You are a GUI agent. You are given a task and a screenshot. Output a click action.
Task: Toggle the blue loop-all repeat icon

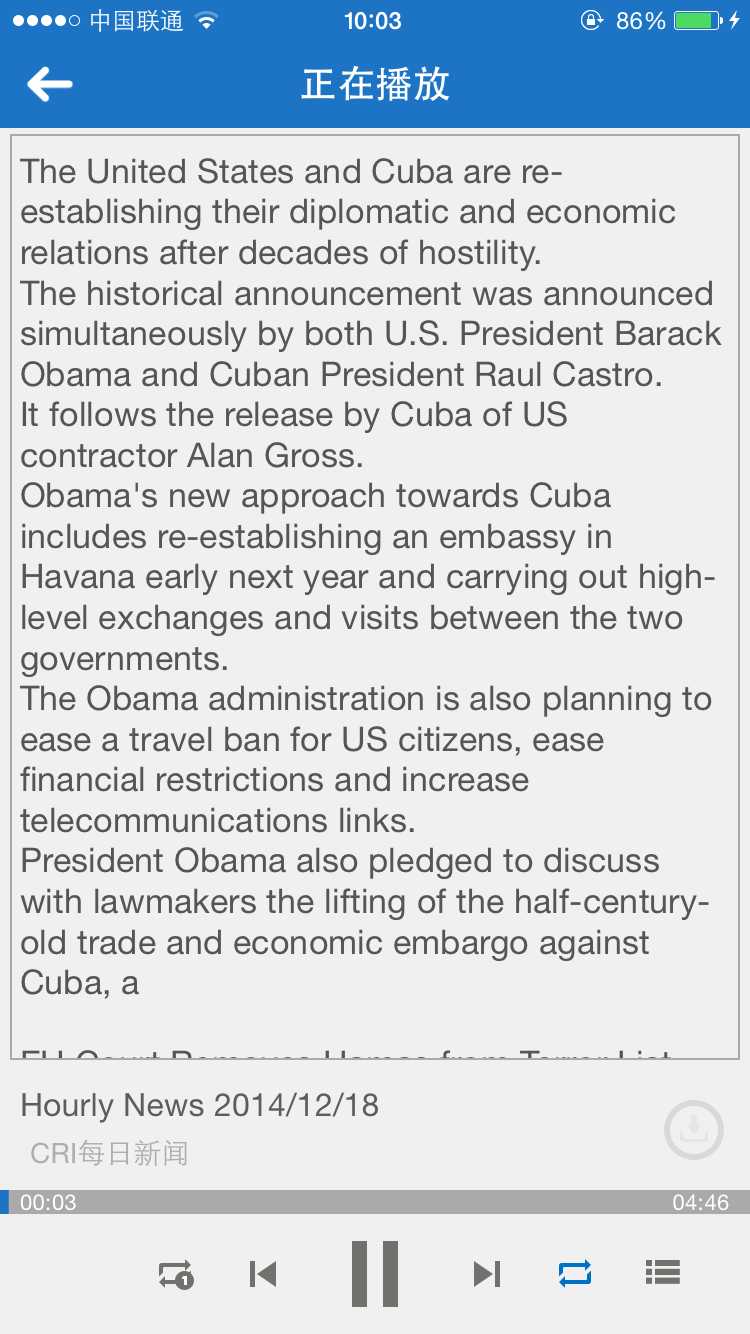coord(575,1273)
